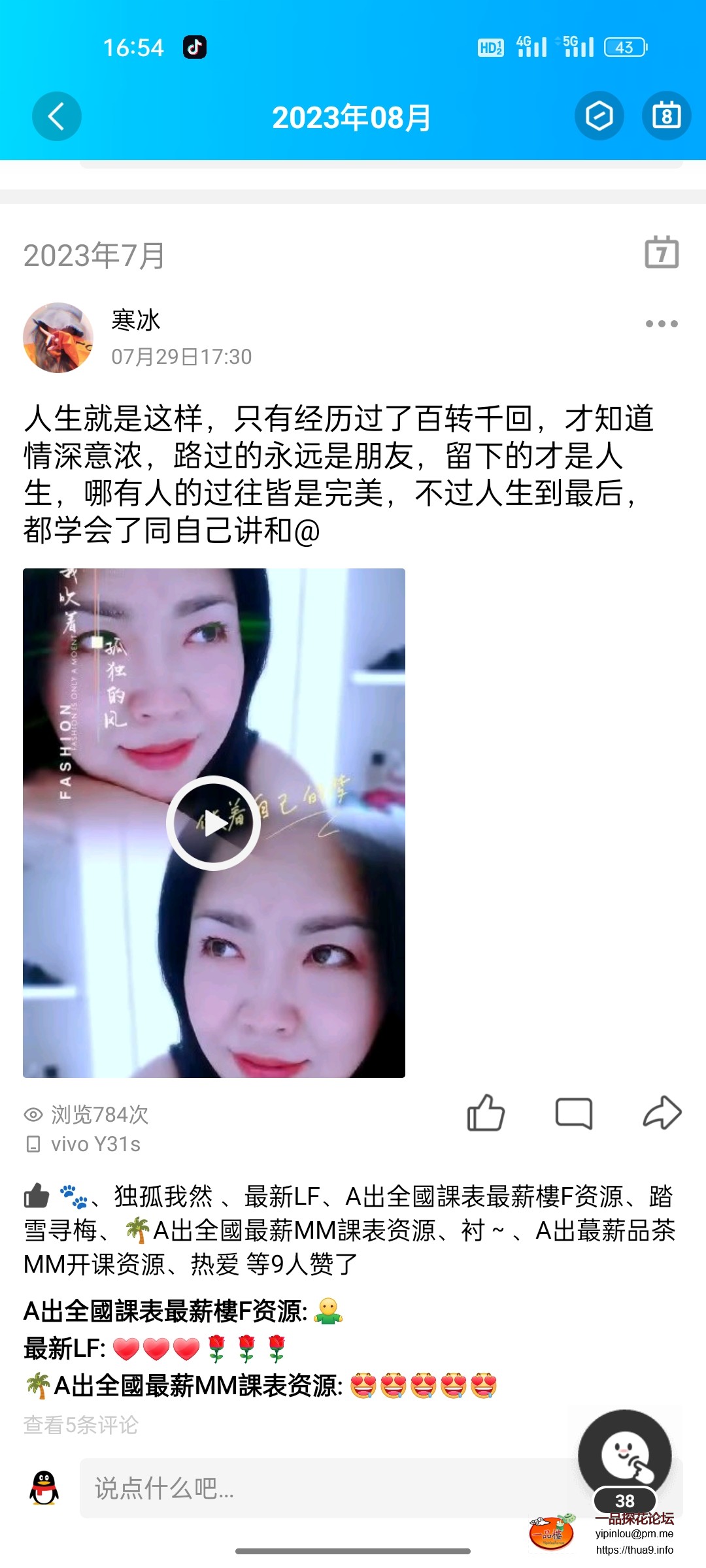Open the floating smiley assistant button
Screen dimensions: 706x1568
[624, 1456]
